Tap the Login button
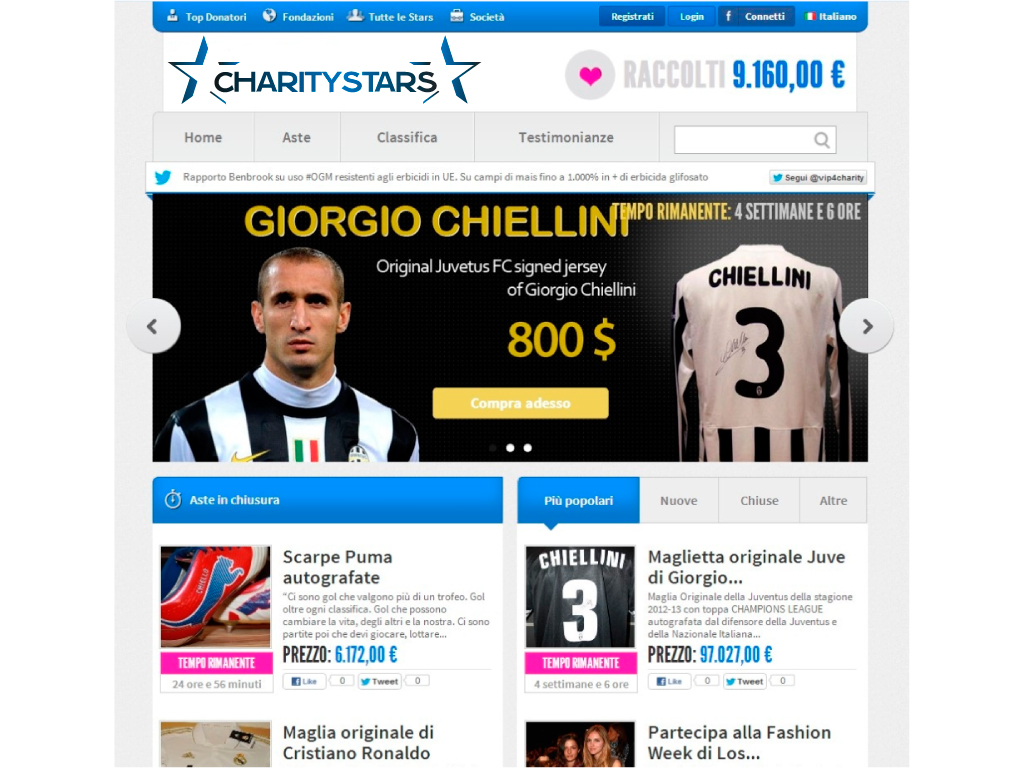Screen dimensions: 1024x768 click(692, 17)
